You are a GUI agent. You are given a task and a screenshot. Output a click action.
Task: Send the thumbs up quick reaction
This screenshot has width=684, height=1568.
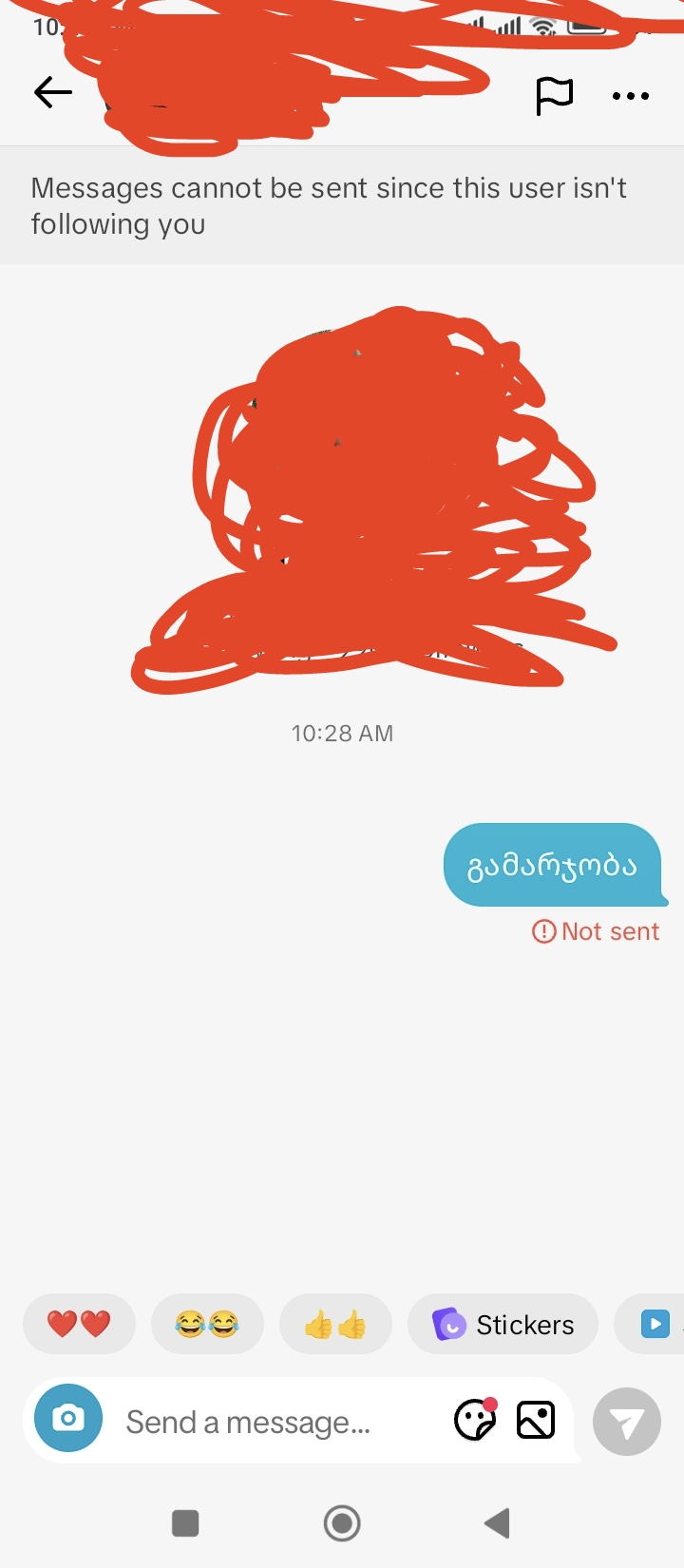335,1323
